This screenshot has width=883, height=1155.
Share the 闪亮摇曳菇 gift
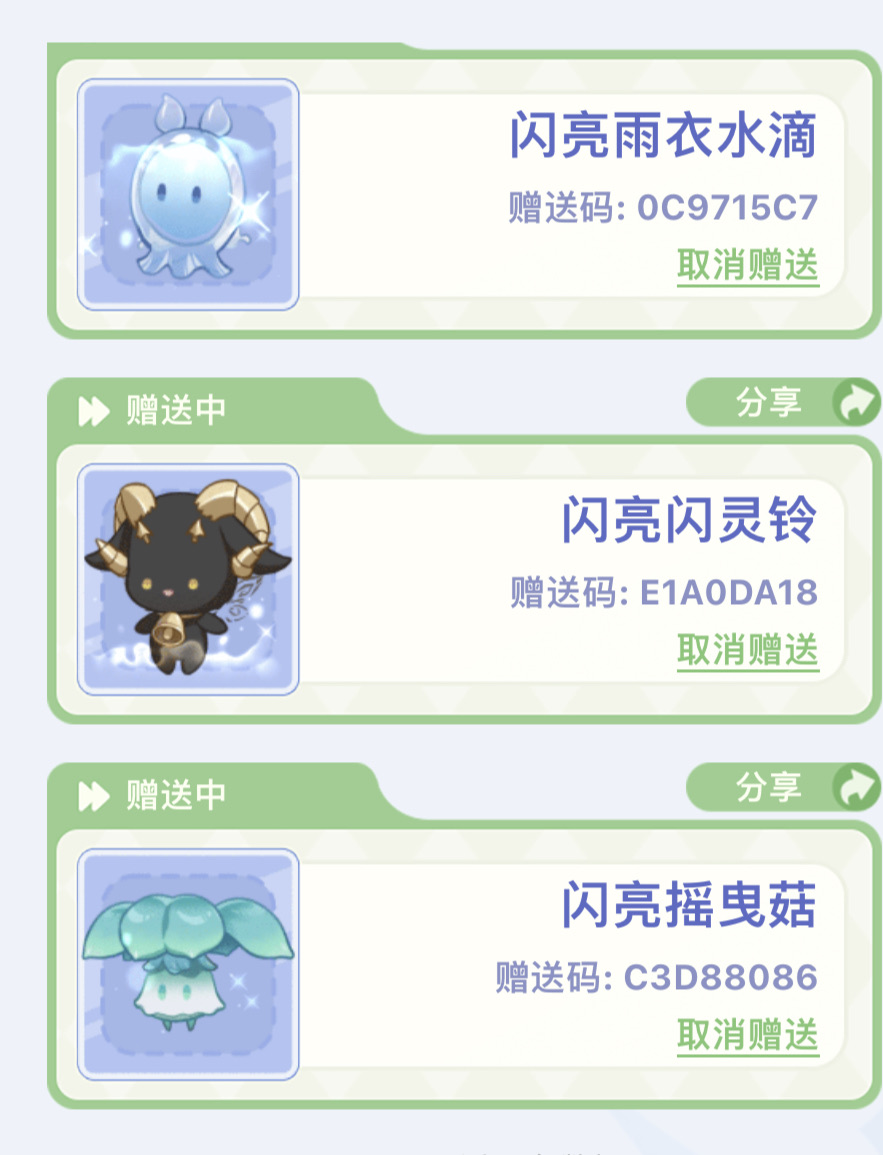pyautogui.click(x=782, y=788)
